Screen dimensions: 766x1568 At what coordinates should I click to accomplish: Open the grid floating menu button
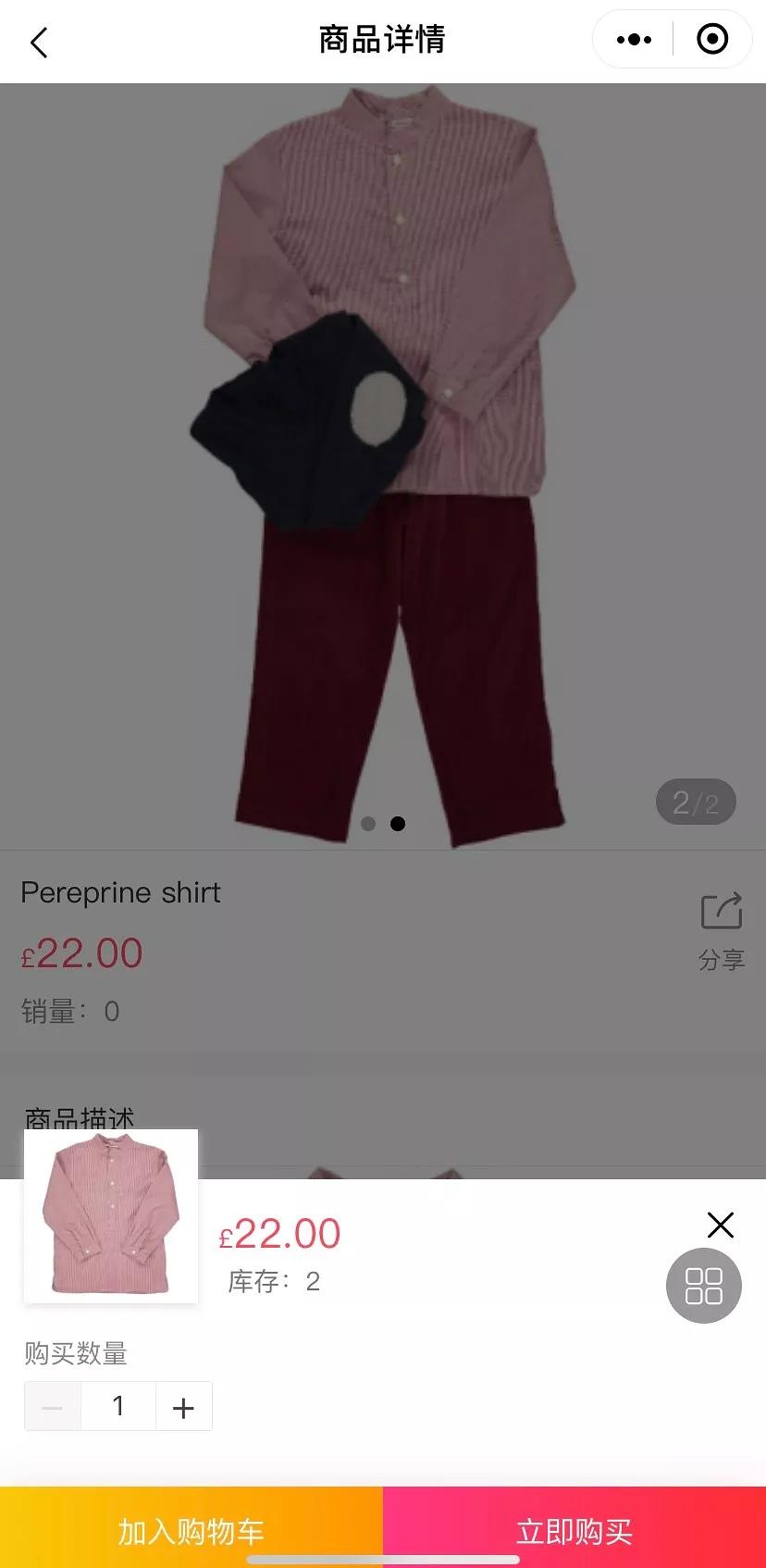tap(703, 1286)
